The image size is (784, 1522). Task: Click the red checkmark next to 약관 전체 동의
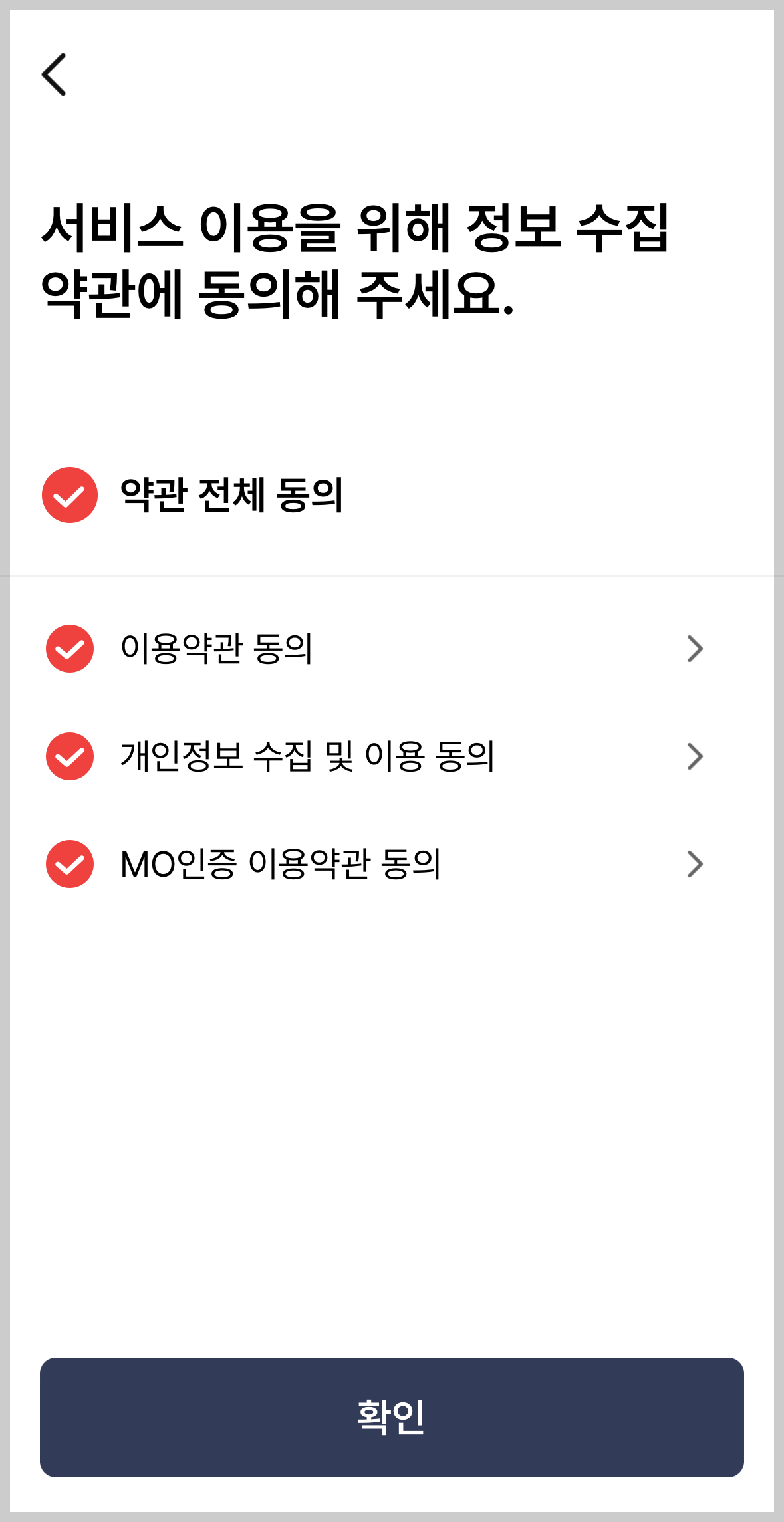[69, 496]
